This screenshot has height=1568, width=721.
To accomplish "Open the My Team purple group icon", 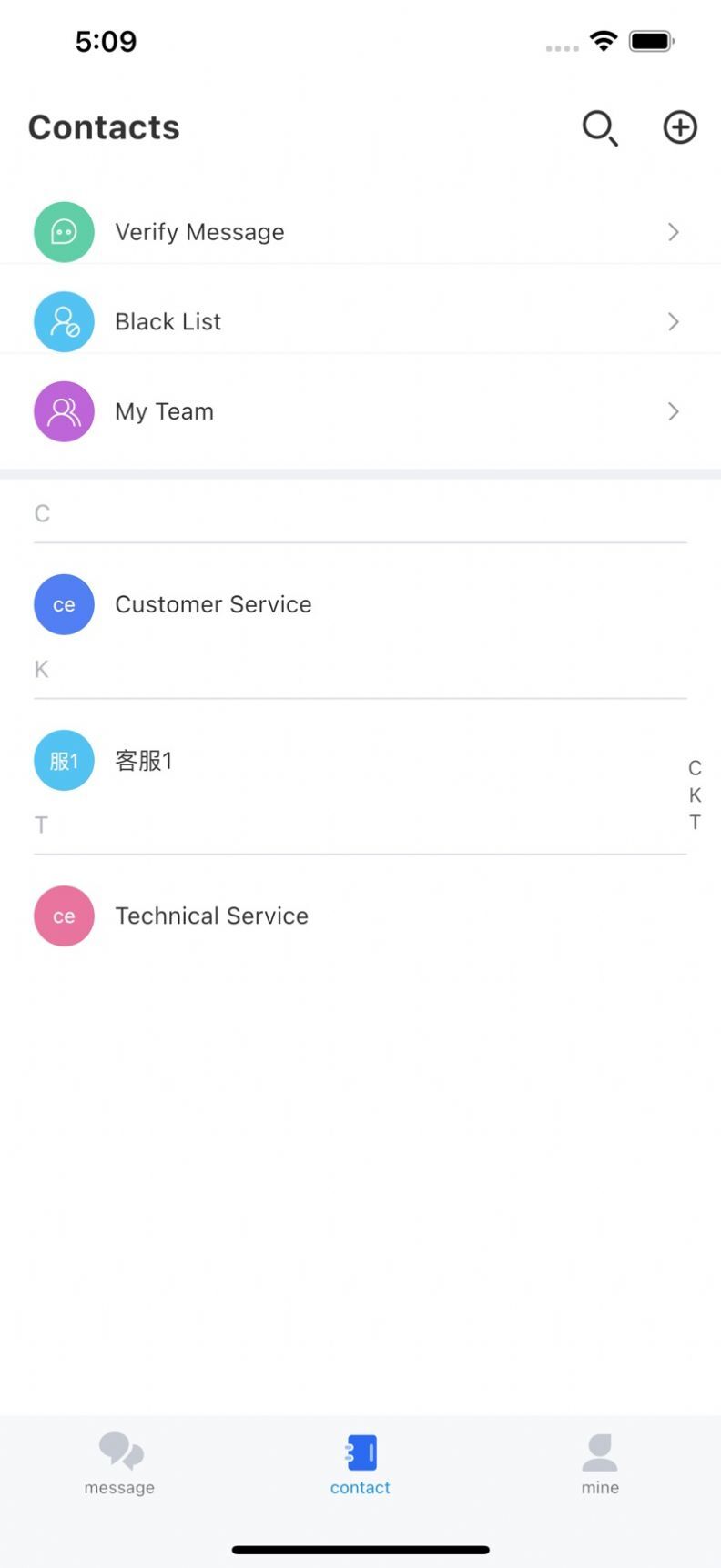I will (64, 411).
